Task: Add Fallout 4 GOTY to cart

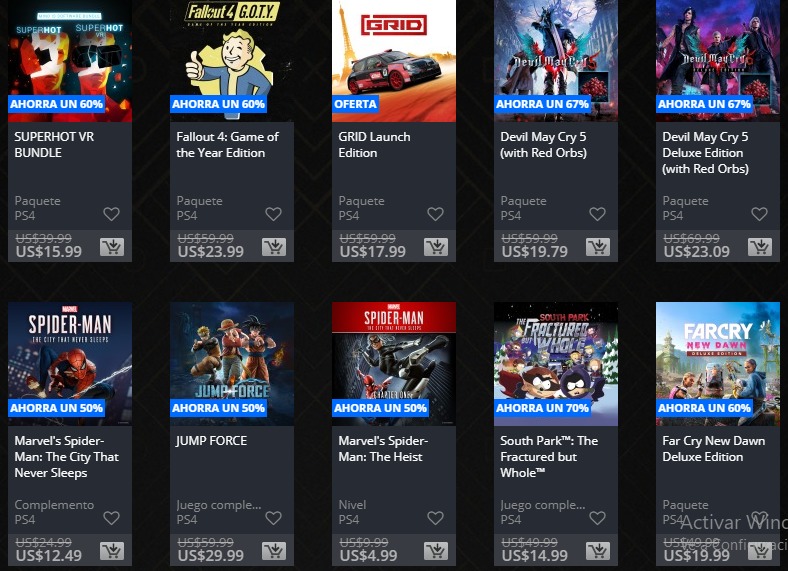Action: pos(273,247)
